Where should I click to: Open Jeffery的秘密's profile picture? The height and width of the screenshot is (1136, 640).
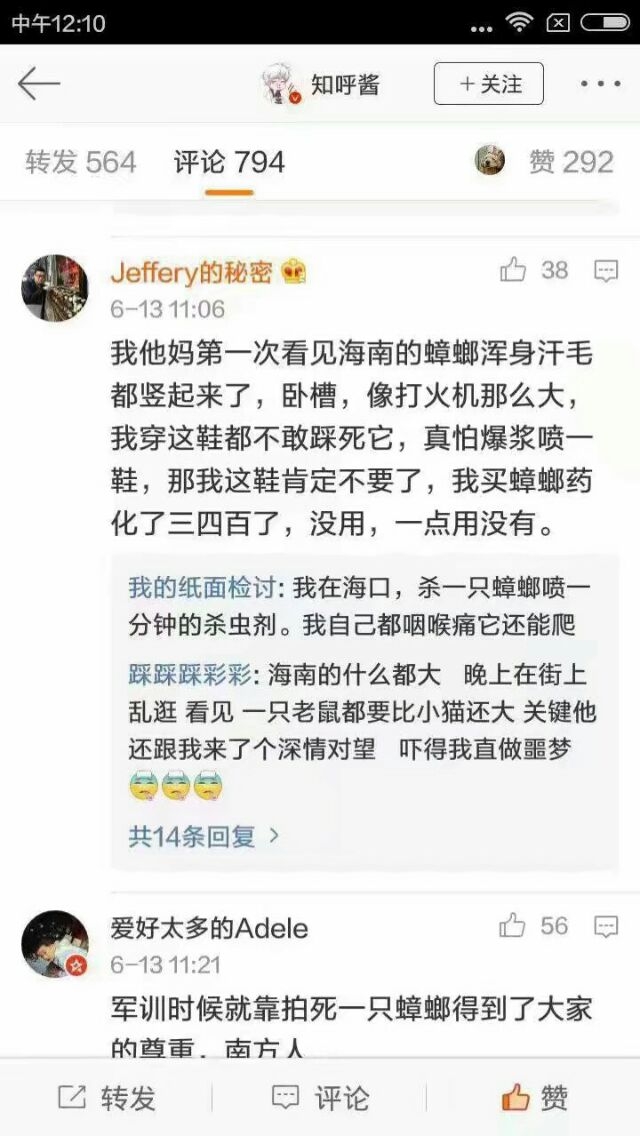pos(54,288)
